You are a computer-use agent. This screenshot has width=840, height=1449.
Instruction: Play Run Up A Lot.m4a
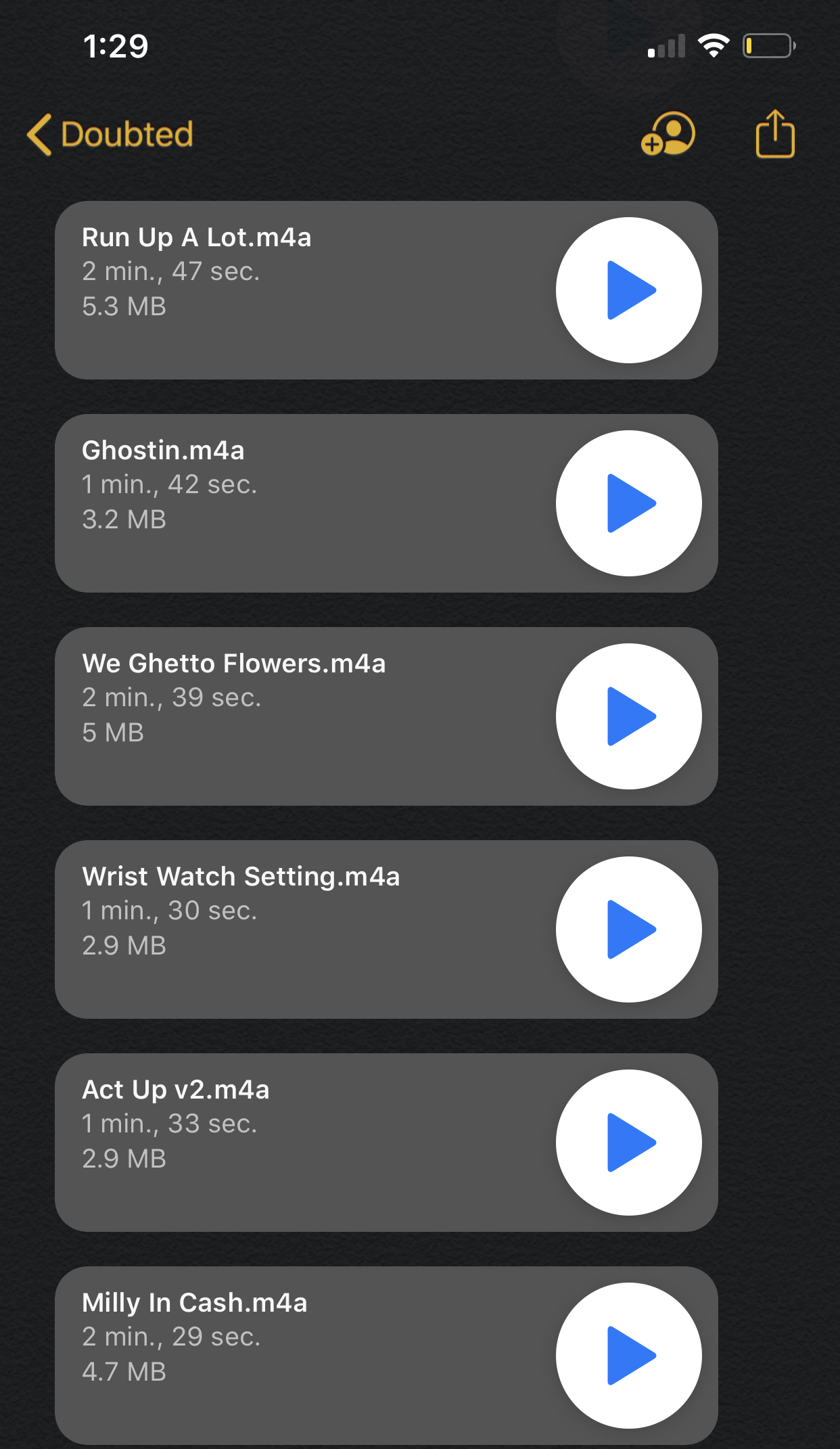[629, 290]
